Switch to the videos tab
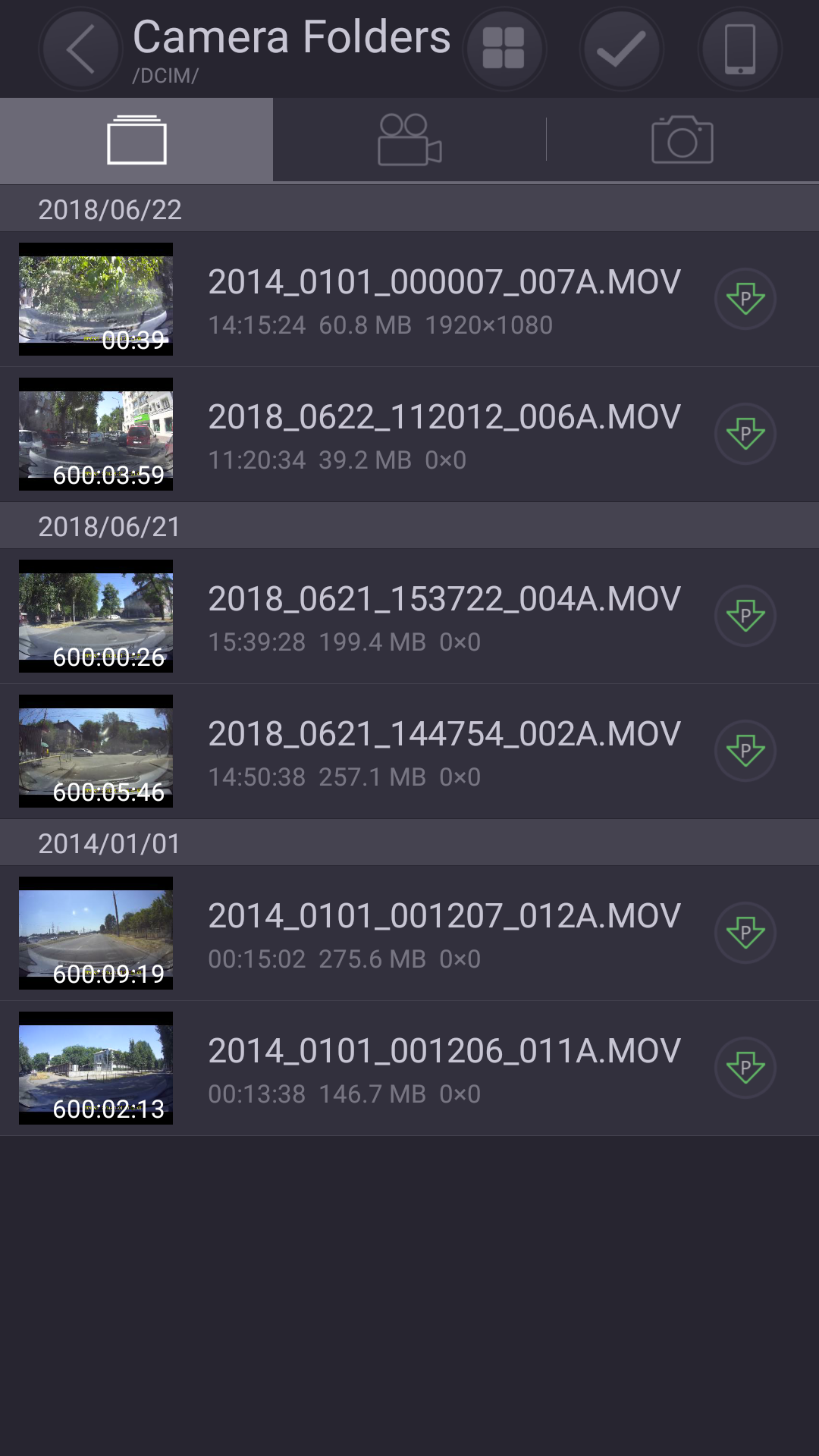The image size is (819, 1456). tap(409, 140)
